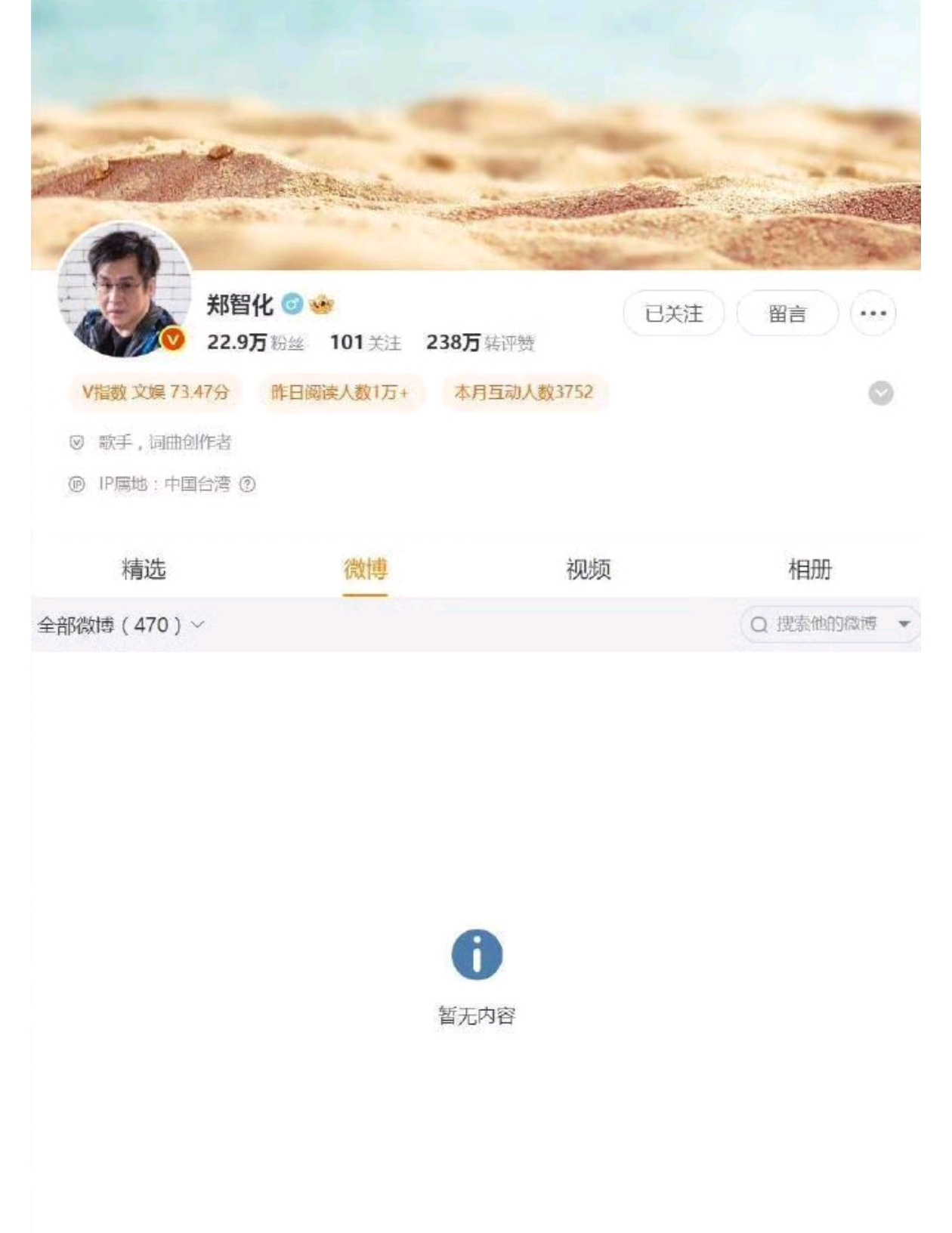
Task: Open the 22.9万 粉丝 followers list
Action: pos(255,343)
